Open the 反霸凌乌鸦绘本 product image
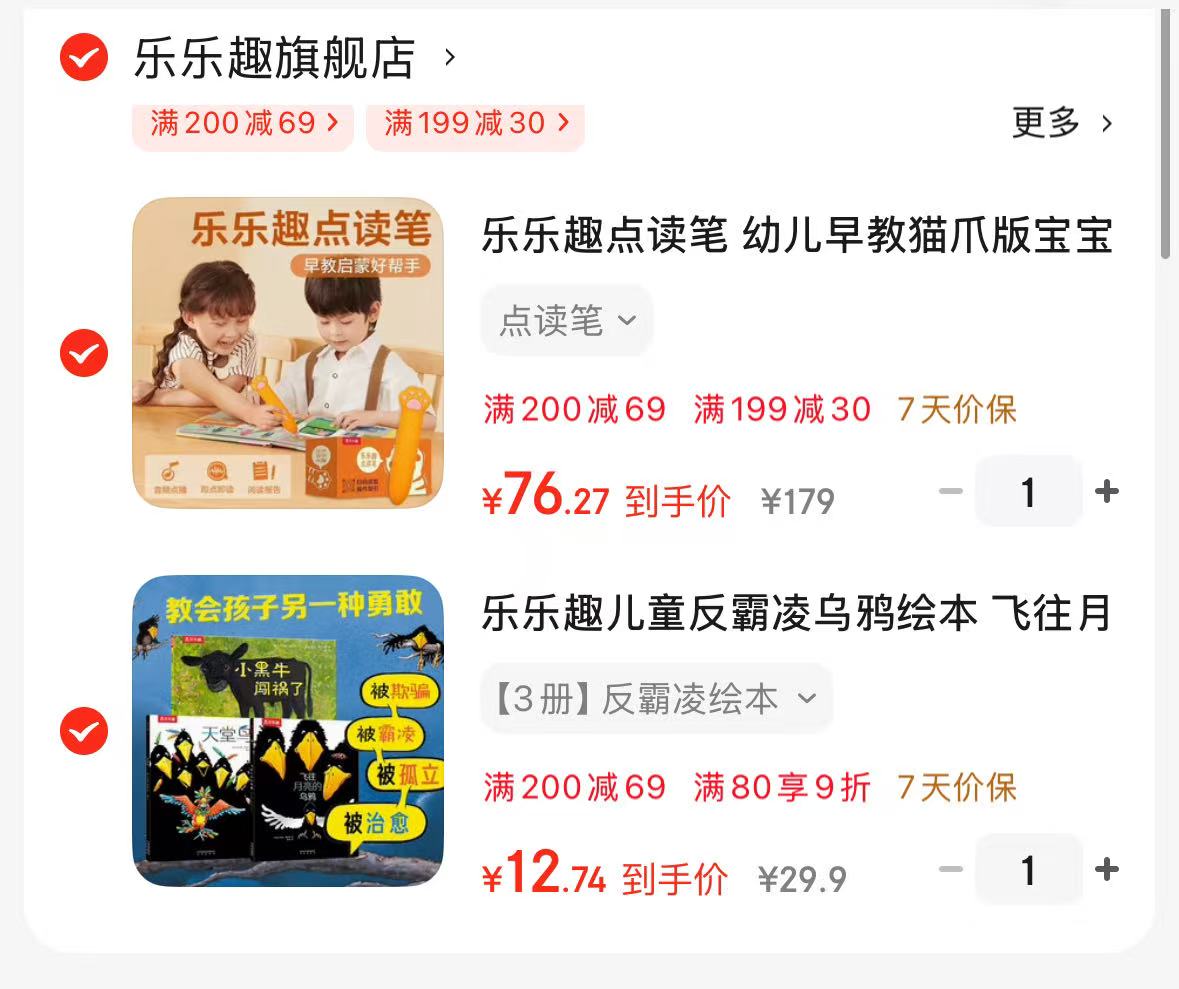1179x989 pixels. pos(288,730)
